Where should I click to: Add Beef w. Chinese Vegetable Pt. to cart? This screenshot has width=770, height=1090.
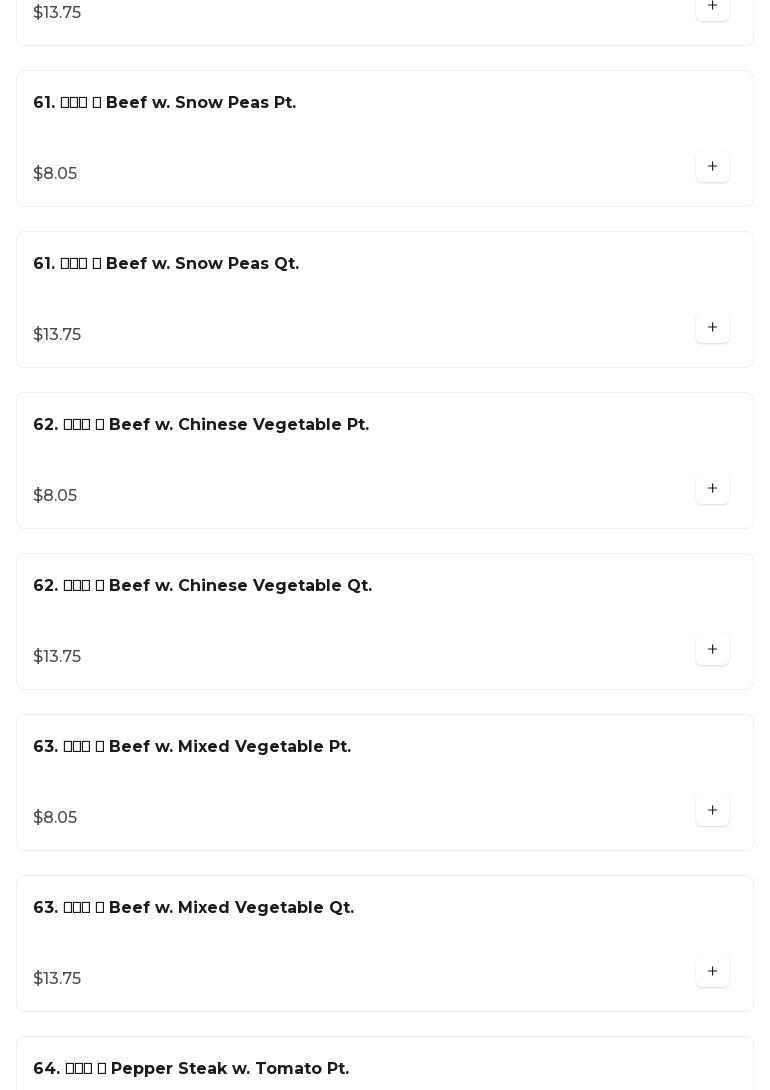[x=712, y=489]
